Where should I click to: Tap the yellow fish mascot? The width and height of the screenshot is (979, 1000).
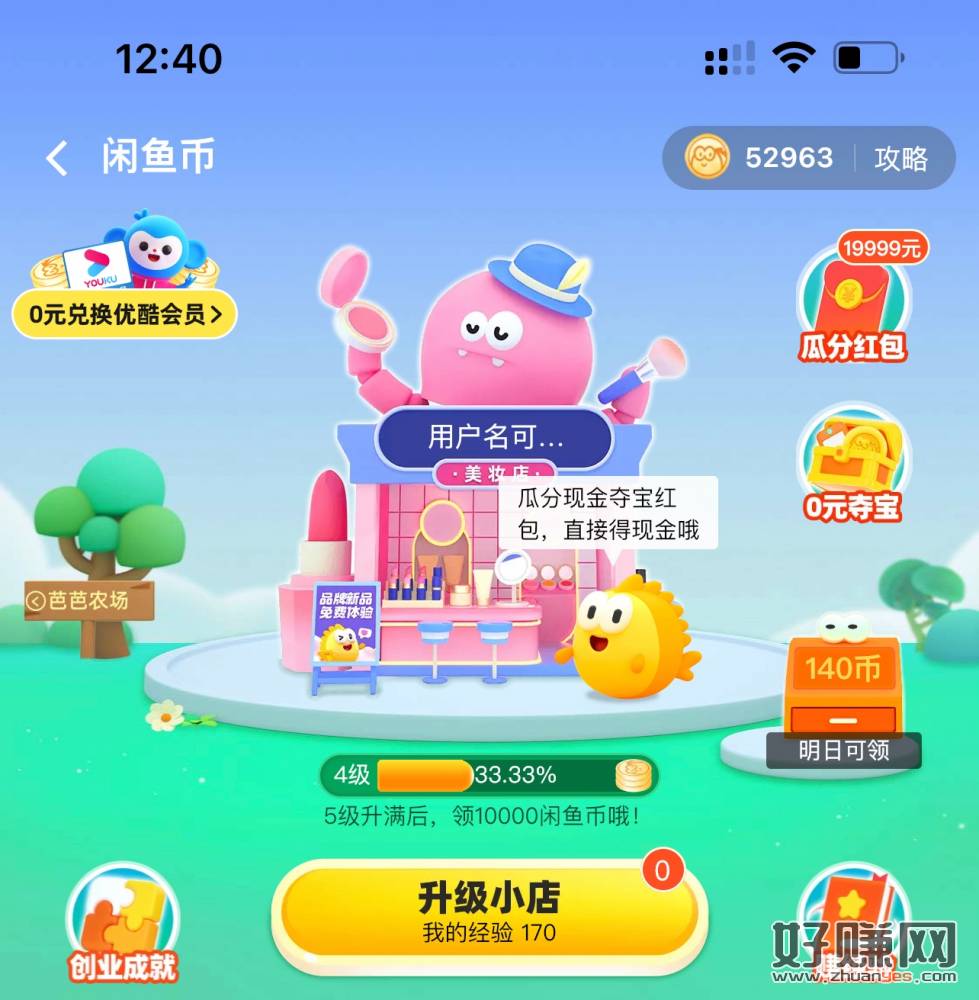click(625, 640)
